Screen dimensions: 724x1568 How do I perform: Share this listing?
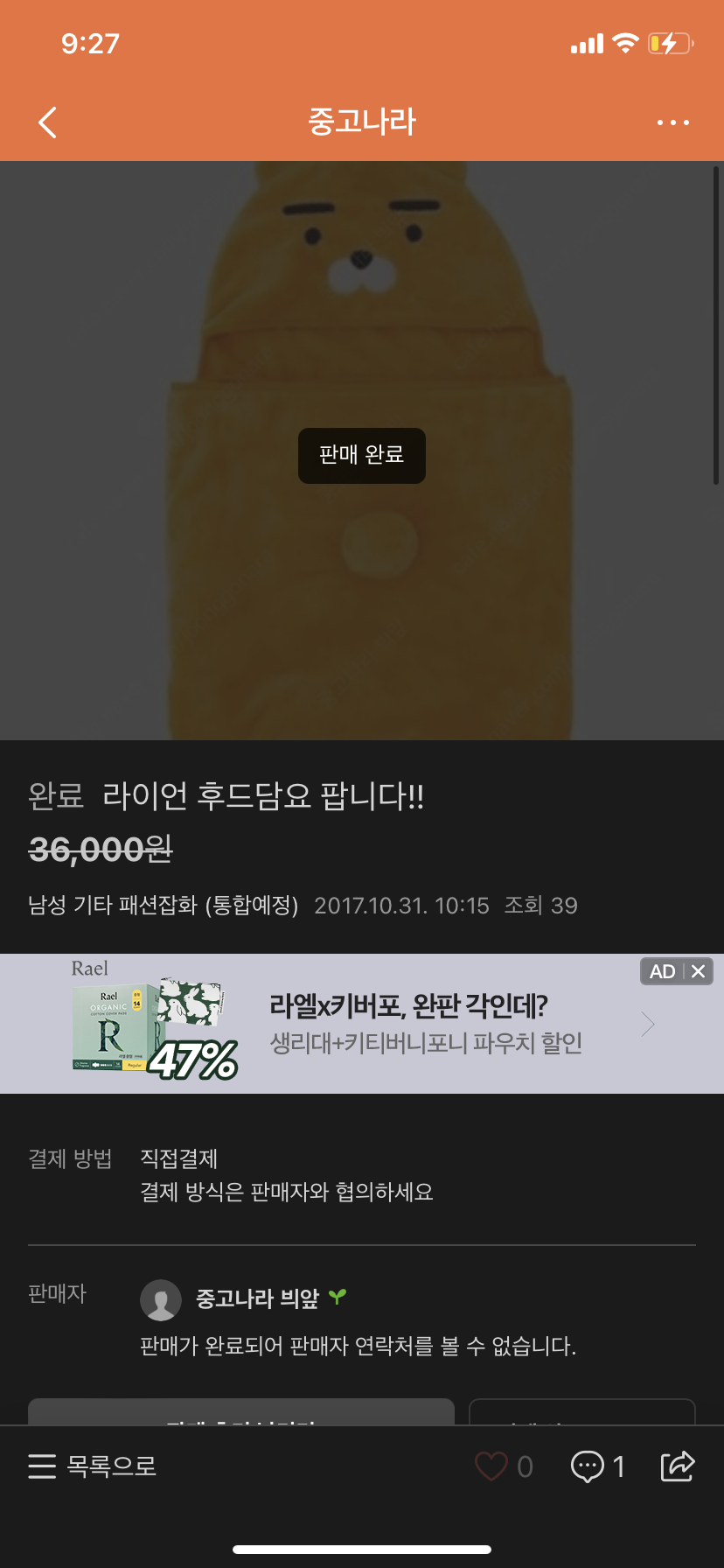tap(677, 1466)
